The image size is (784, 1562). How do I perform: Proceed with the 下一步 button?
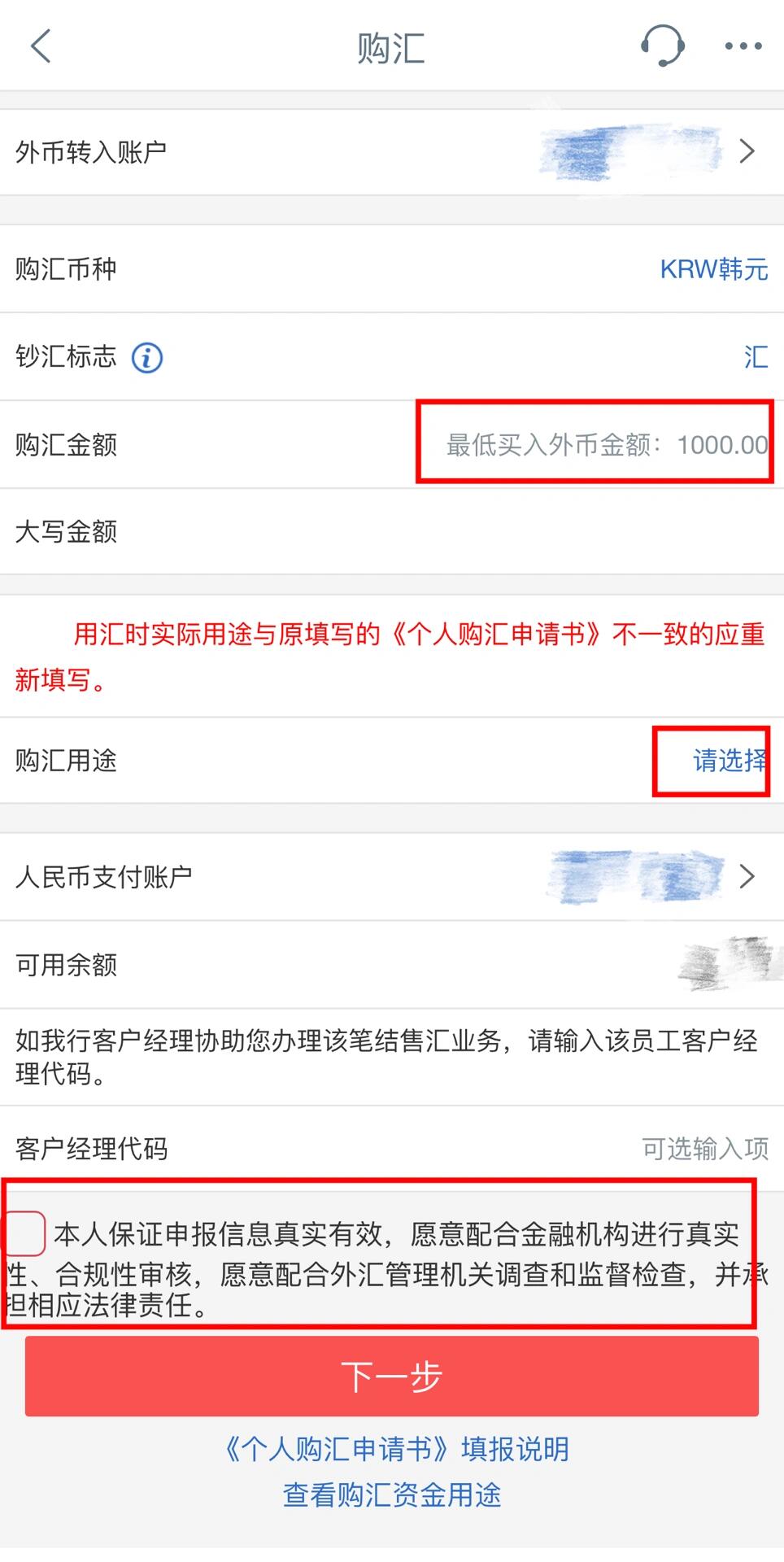click(x=391, y=1377)
